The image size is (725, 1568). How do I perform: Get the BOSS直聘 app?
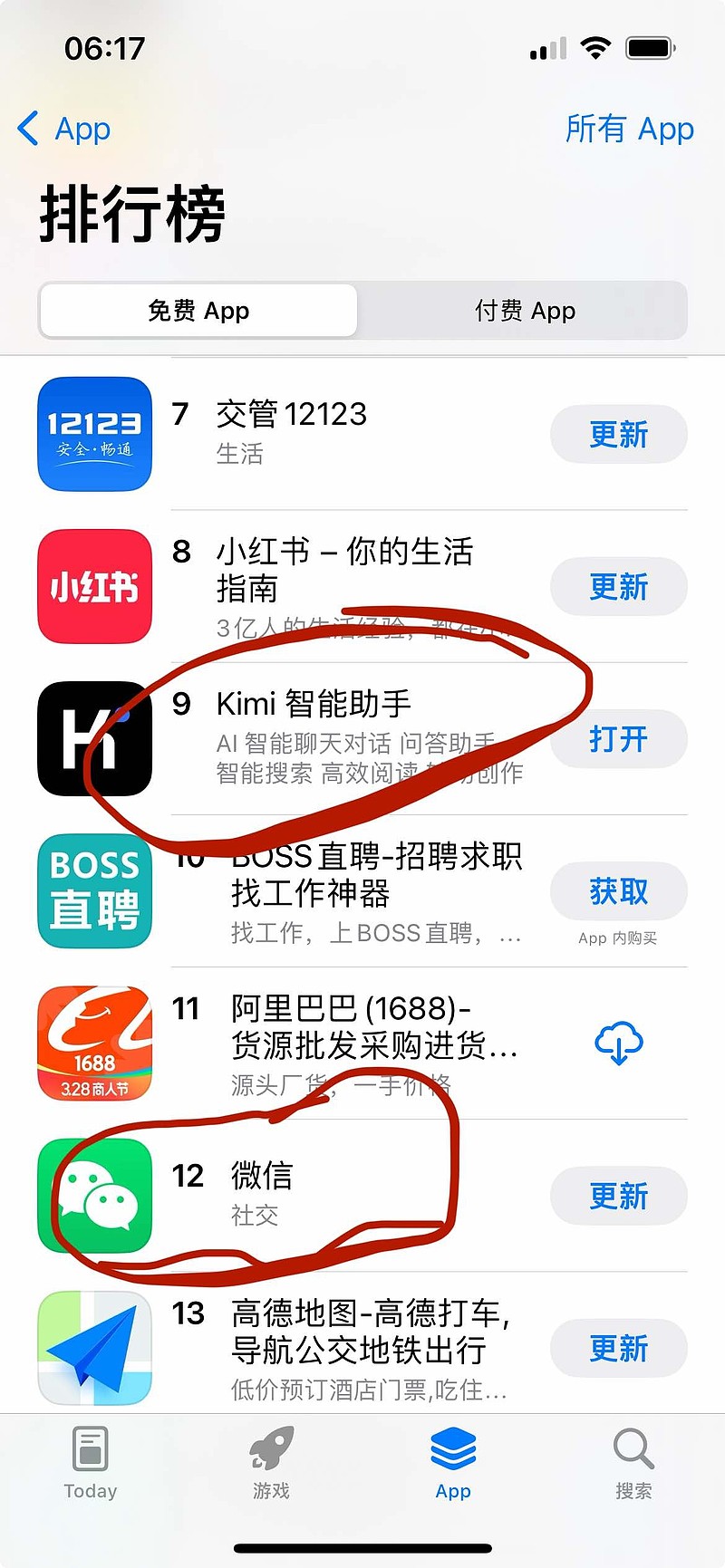(x=618, y=891)
